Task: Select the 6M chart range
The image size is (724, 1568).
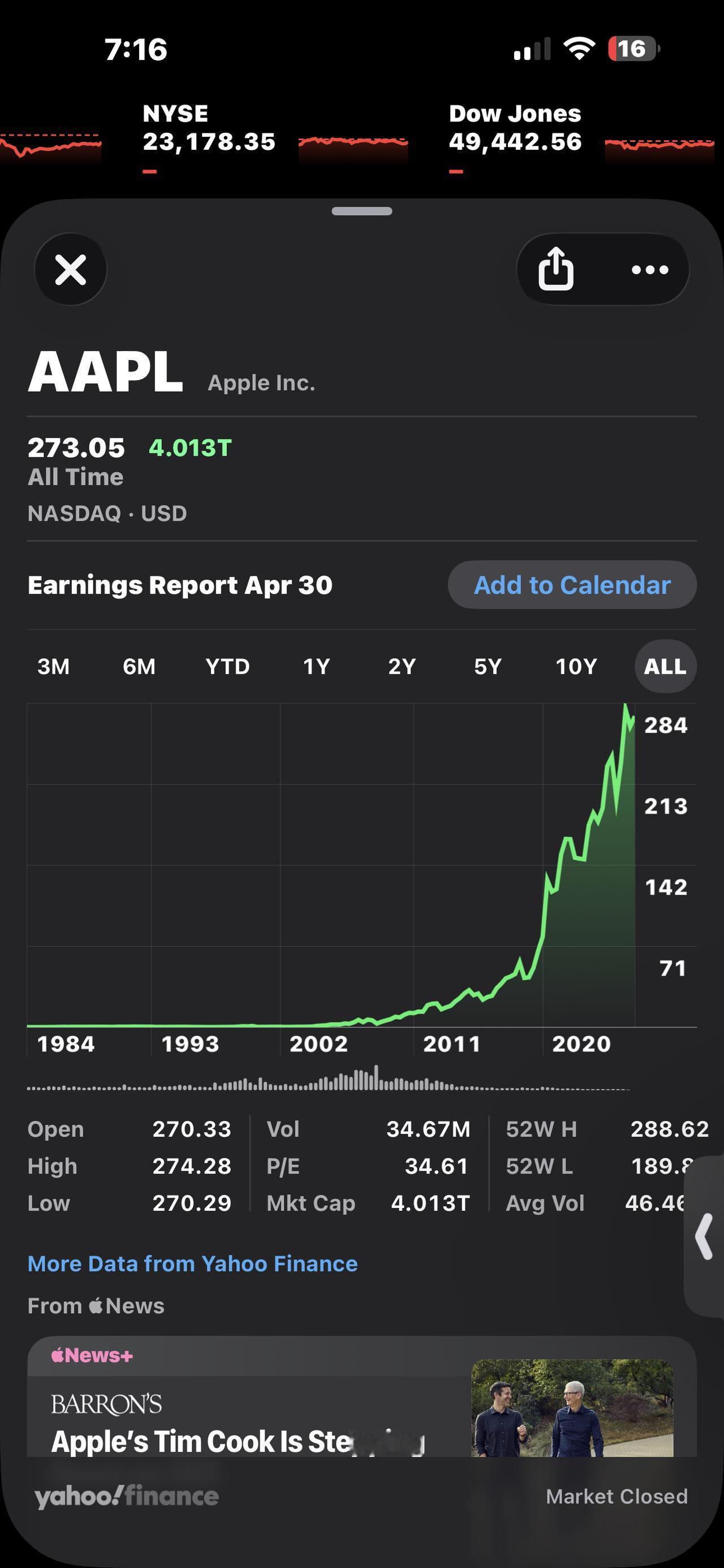Action: click(139, 666)
